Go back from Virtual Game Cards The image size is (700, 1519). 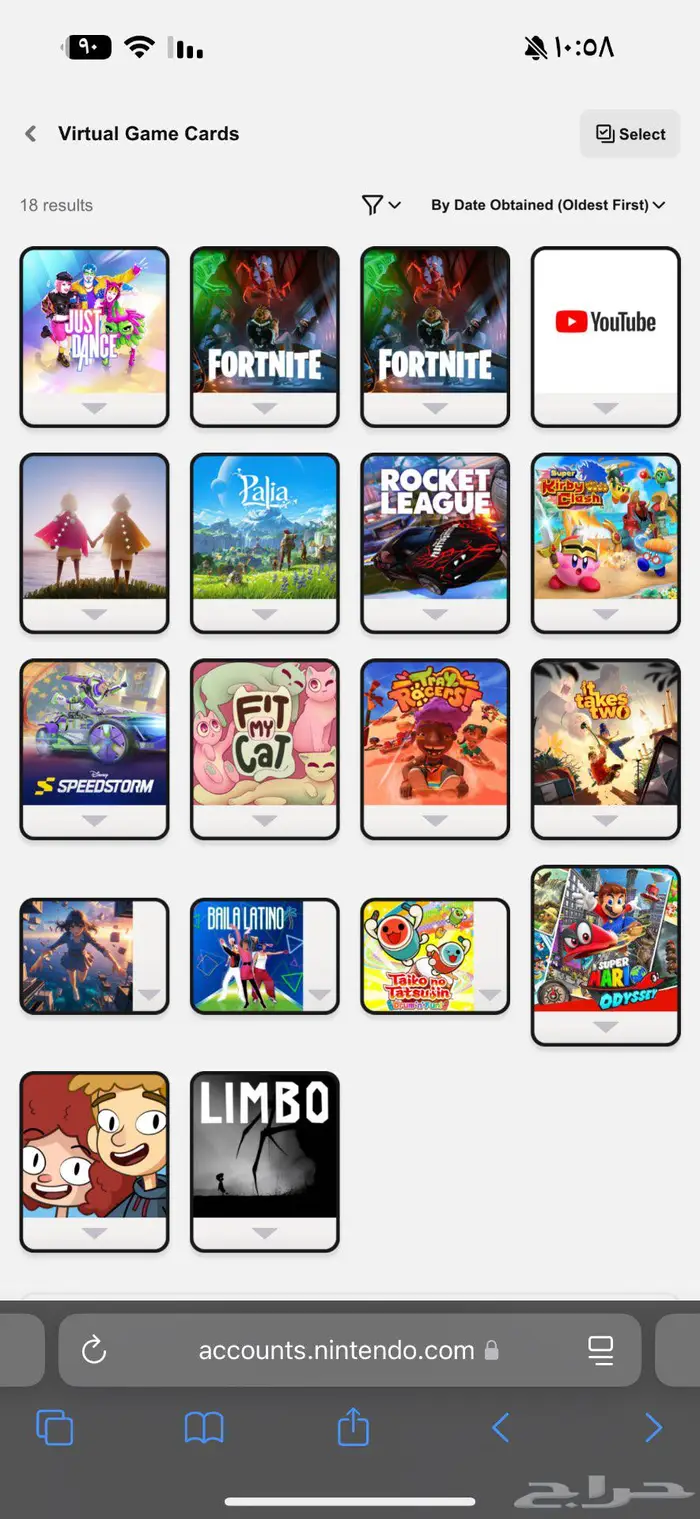pos(31,134)
